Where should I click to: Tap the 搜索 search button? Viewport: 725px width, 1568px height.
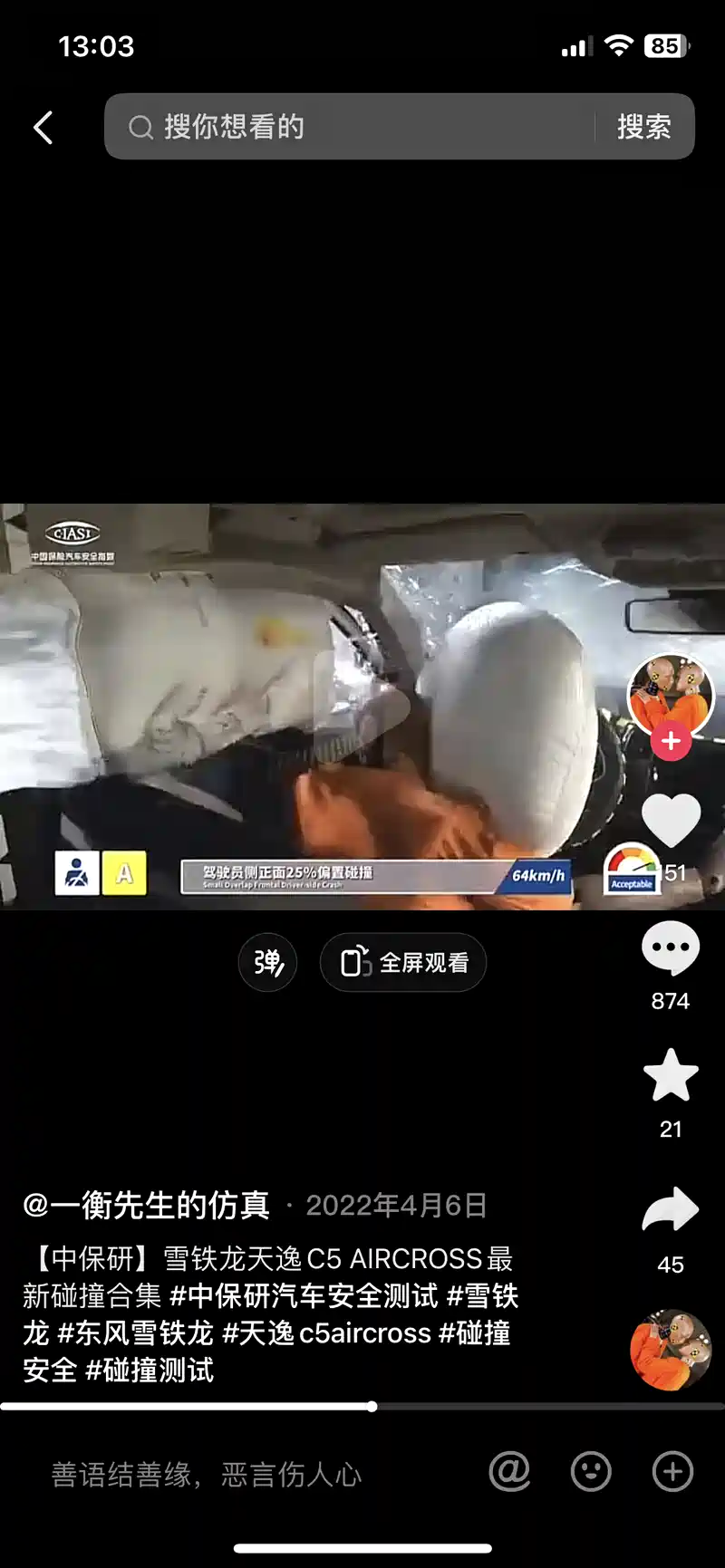[x=643, y=127]
